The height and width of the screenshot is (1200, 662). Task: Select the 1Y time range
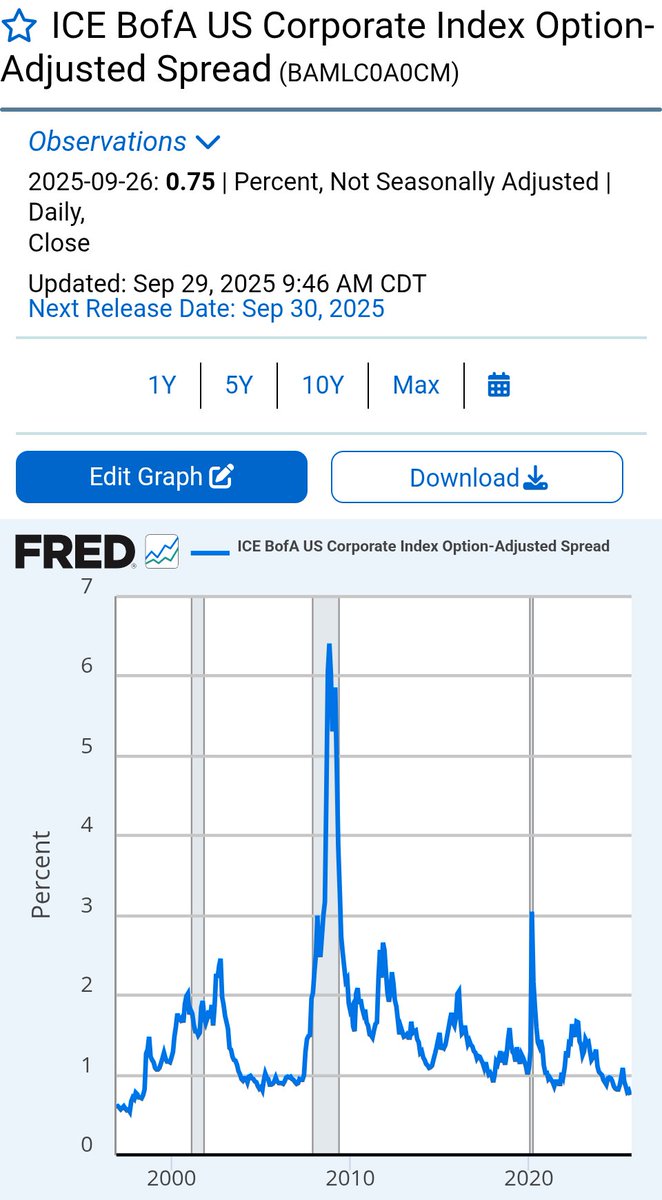161,385
